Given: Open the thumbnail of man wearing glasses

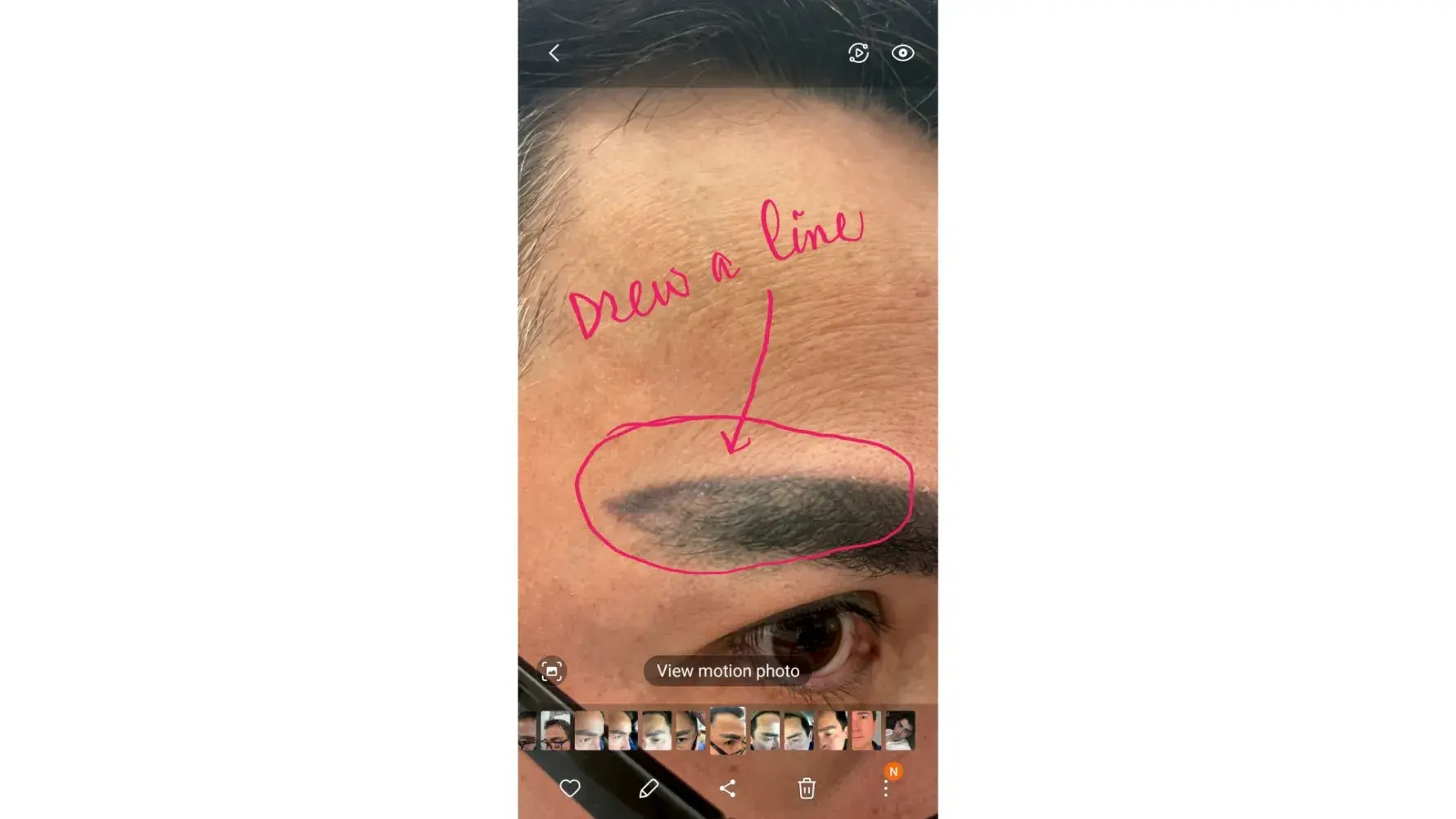Looking at the screenshot, I should click(555, 731).
